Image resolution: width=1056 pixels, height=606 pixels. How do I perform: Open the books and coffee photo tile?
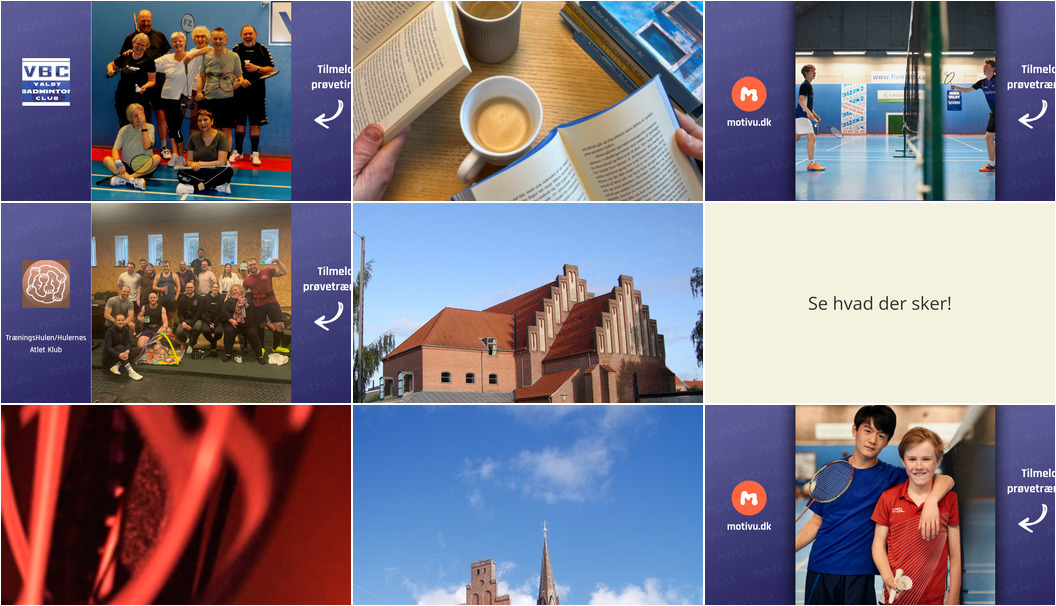(528, 100)
